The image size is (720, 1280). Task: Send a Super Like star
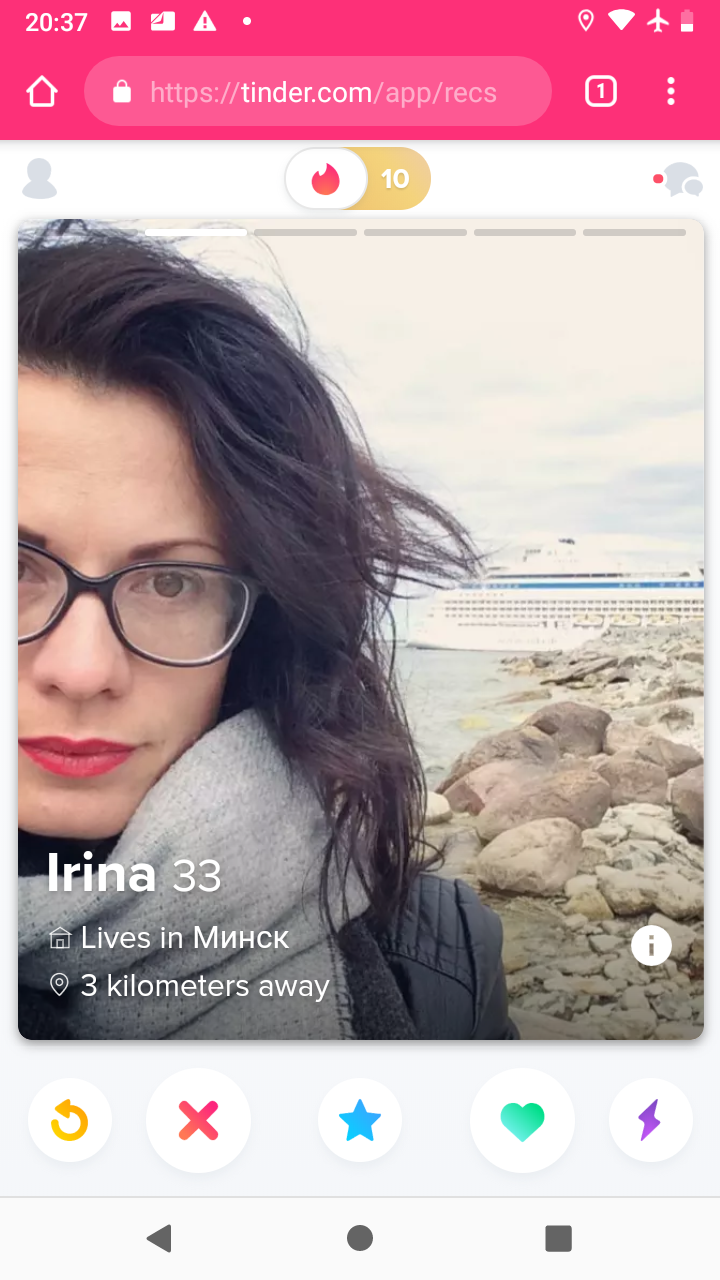tap(360, 1120)
